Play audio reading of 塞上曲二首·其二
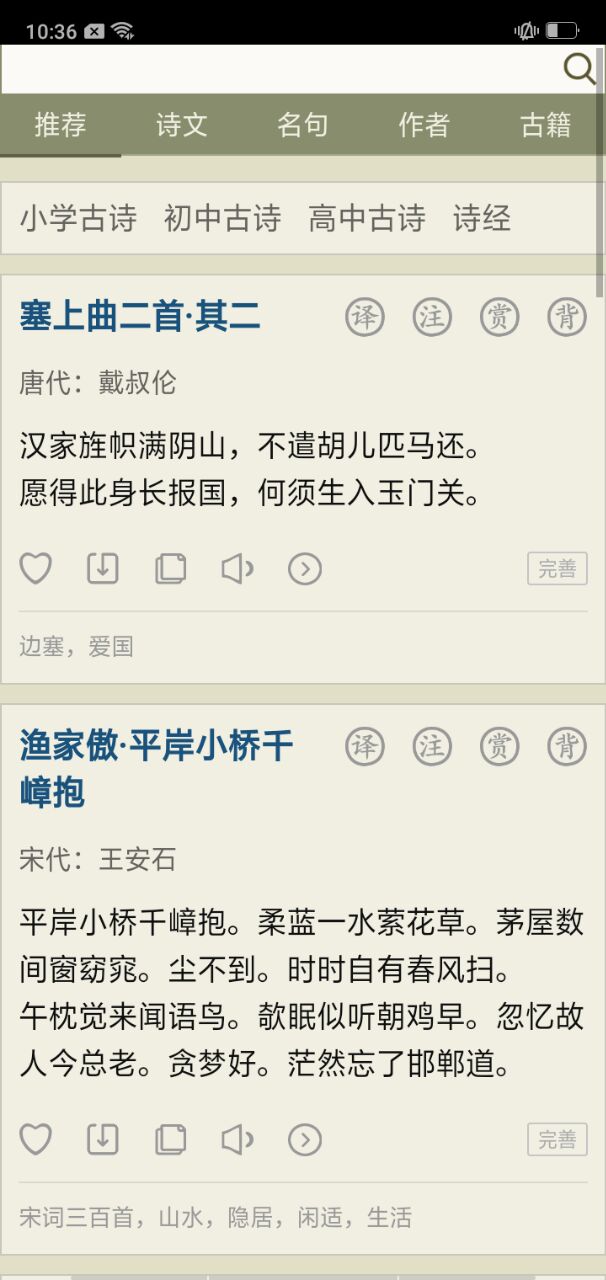The height and width of the screenshot is (1280, 606). [237, 569]
